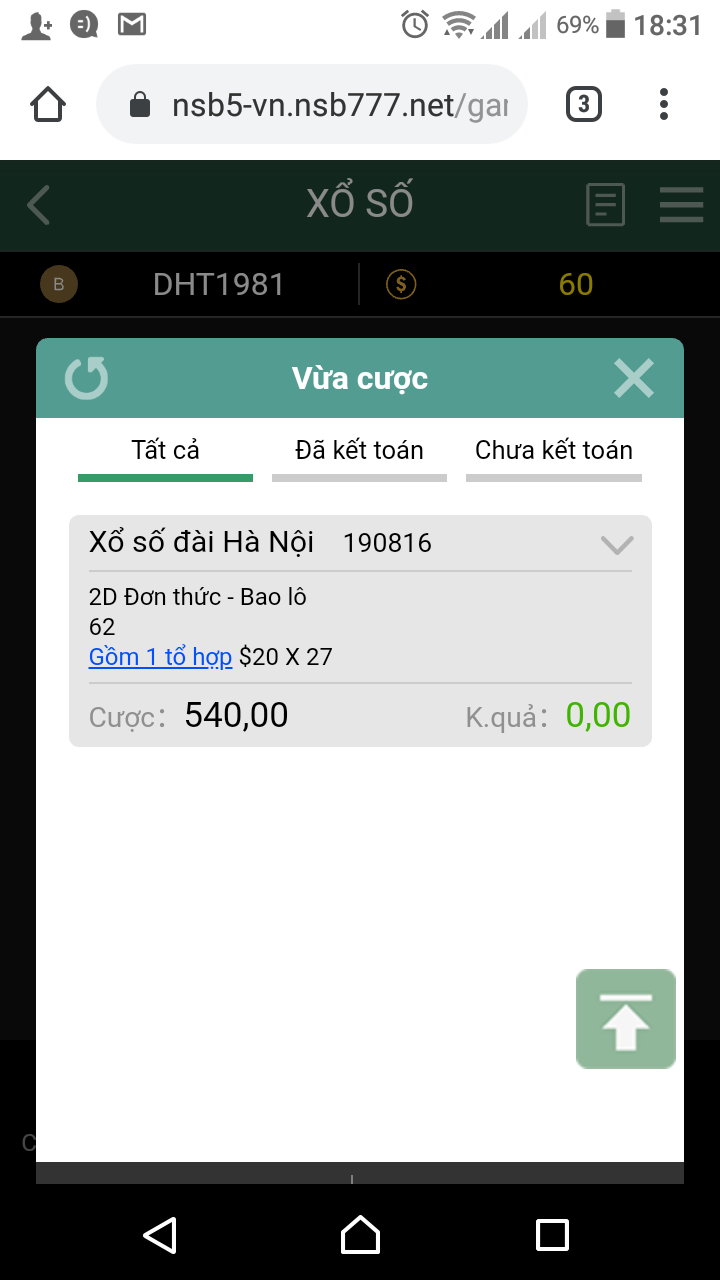Screen dimensions: 720x1280
Task: Refresh the Vừa cược bet list
Action: (x=87, y=379)
